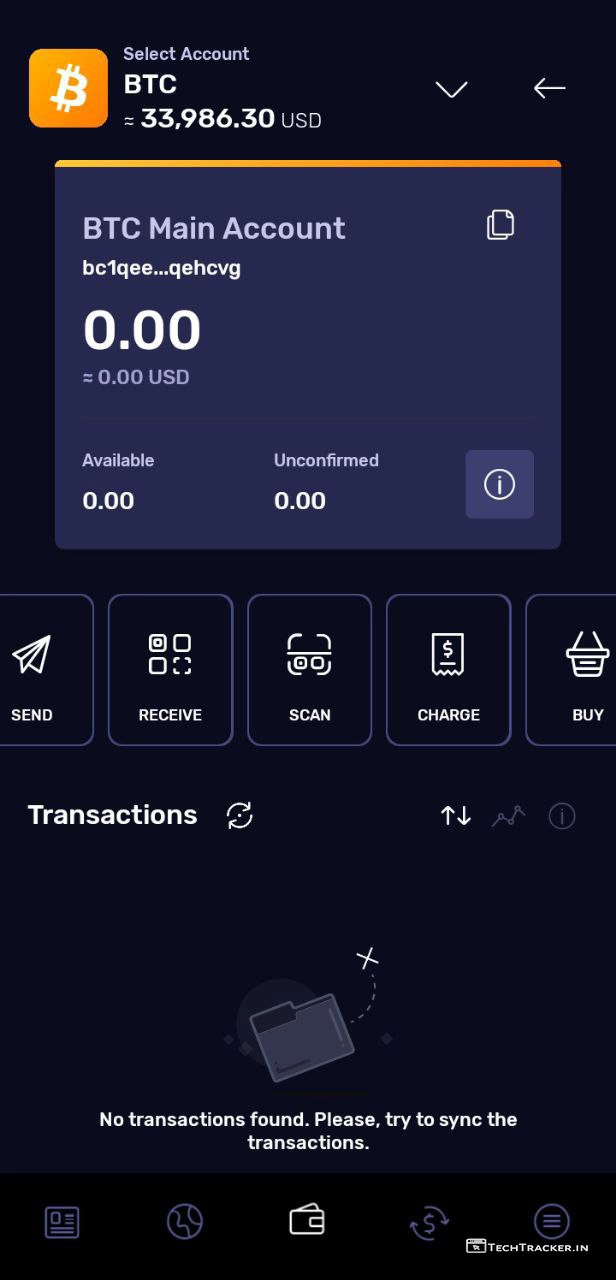Switch to the wallet tab
The height and width of the screenshot is (1280, 616).
click(307, 1220)
